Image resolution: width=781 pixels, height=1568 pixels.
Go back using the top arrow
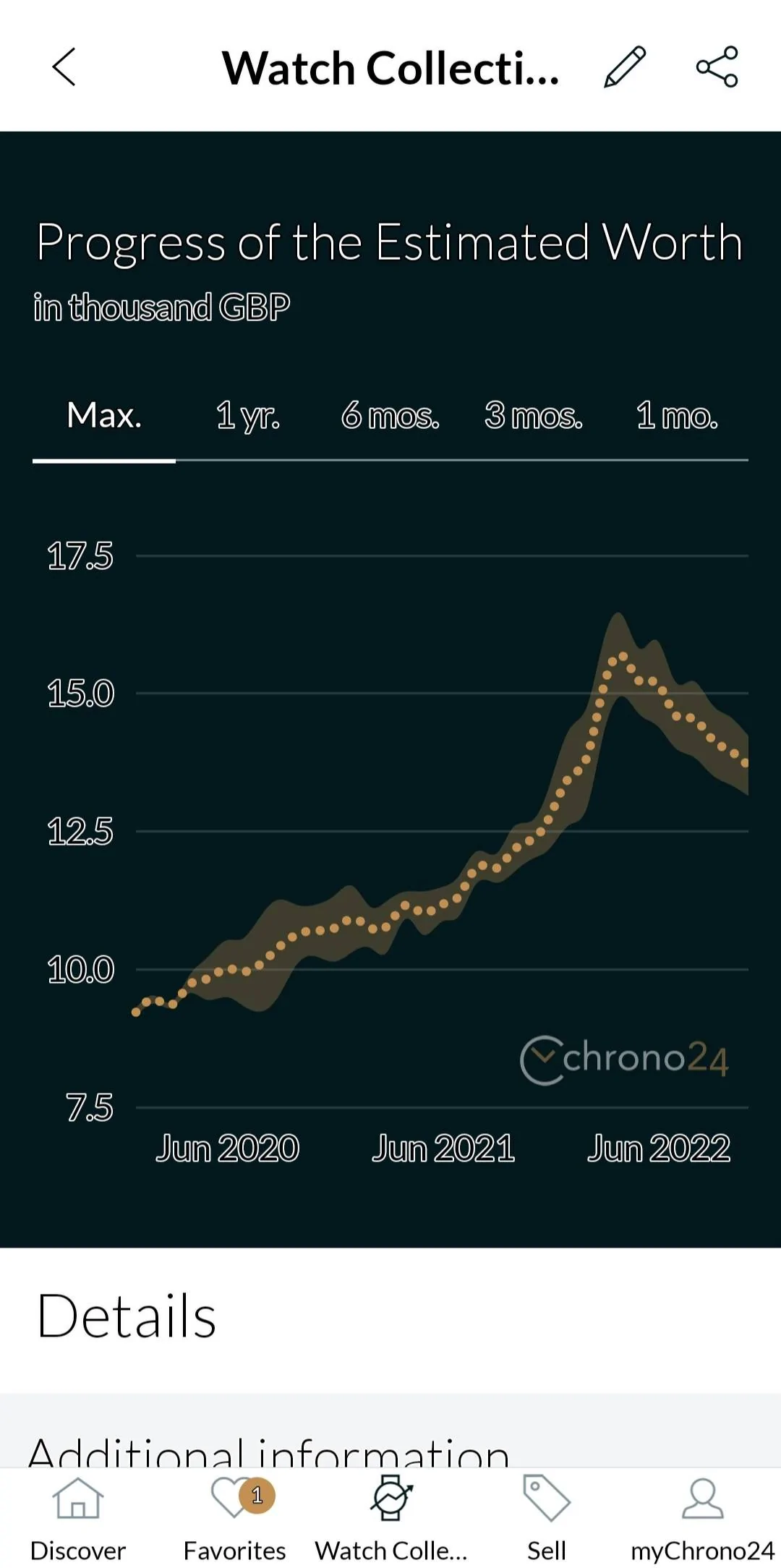(x=64, y=67)
